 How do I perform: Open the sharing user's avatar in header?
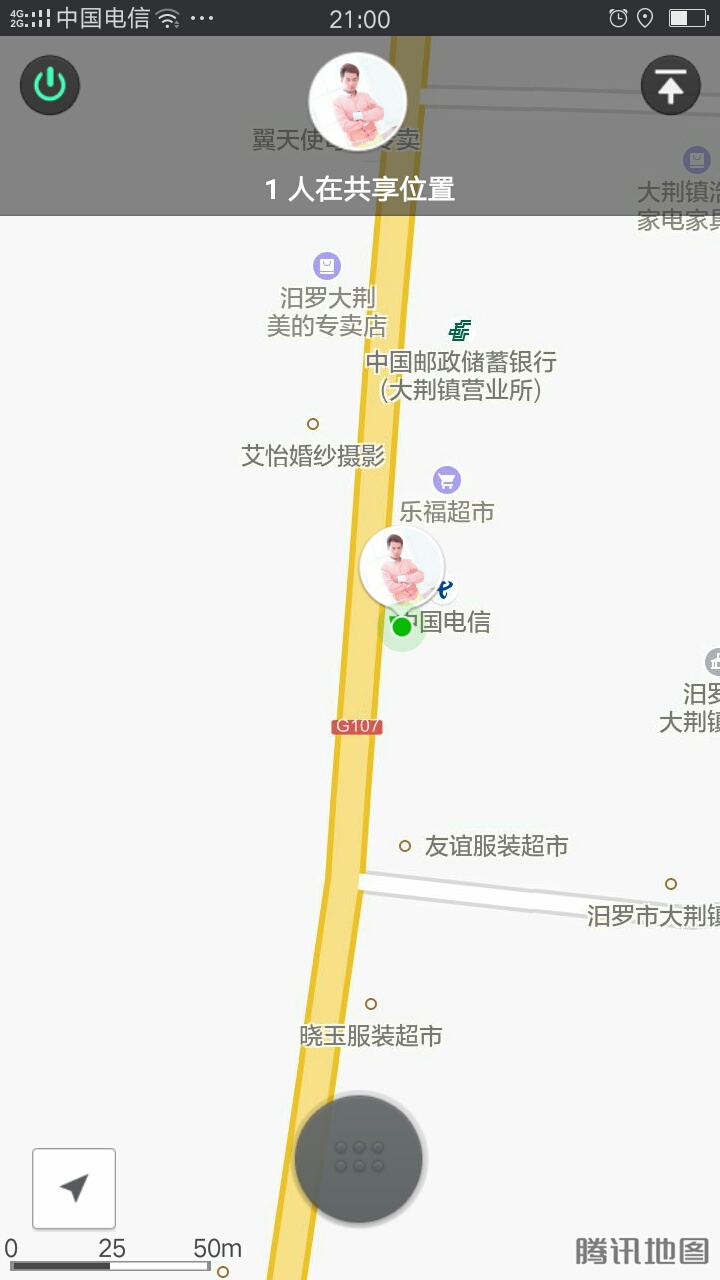[x=358, y=101]
